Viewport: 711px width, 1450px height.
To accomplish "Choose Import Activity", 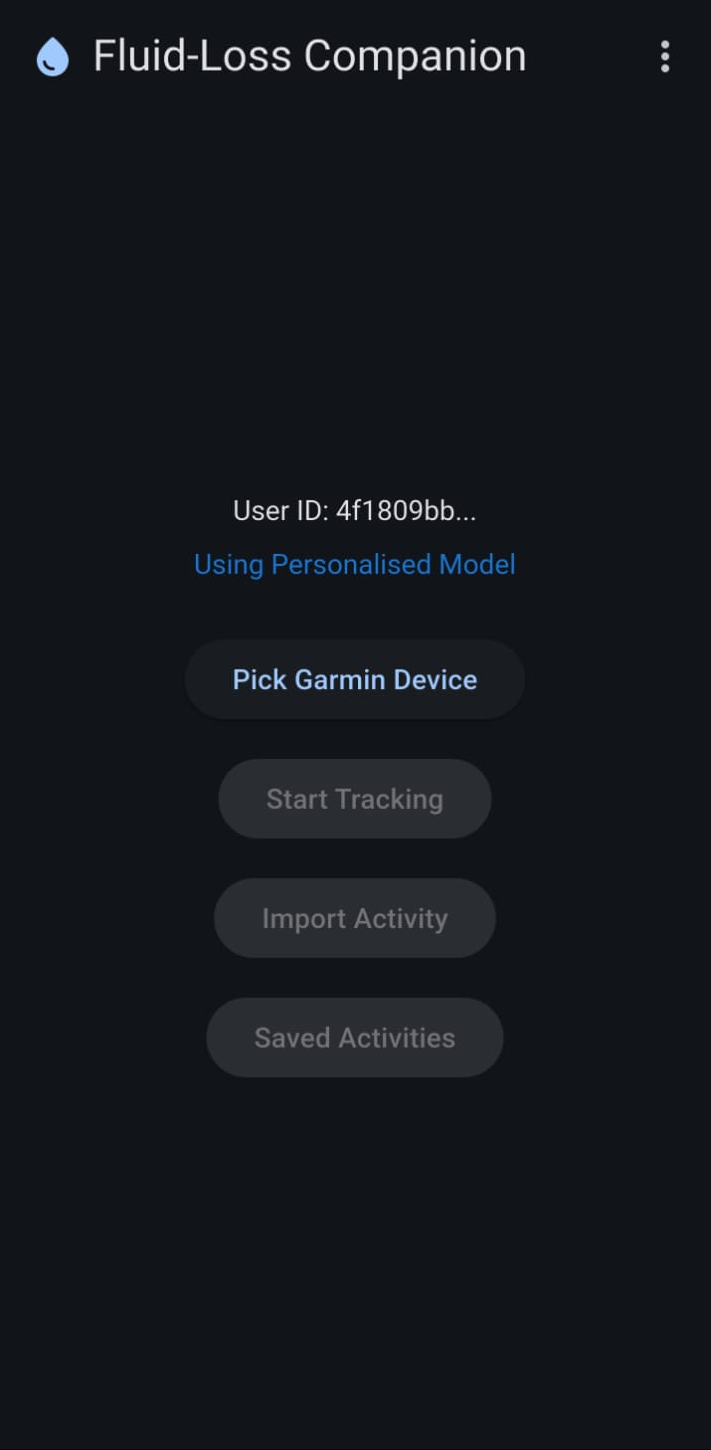I will (355, 918).
